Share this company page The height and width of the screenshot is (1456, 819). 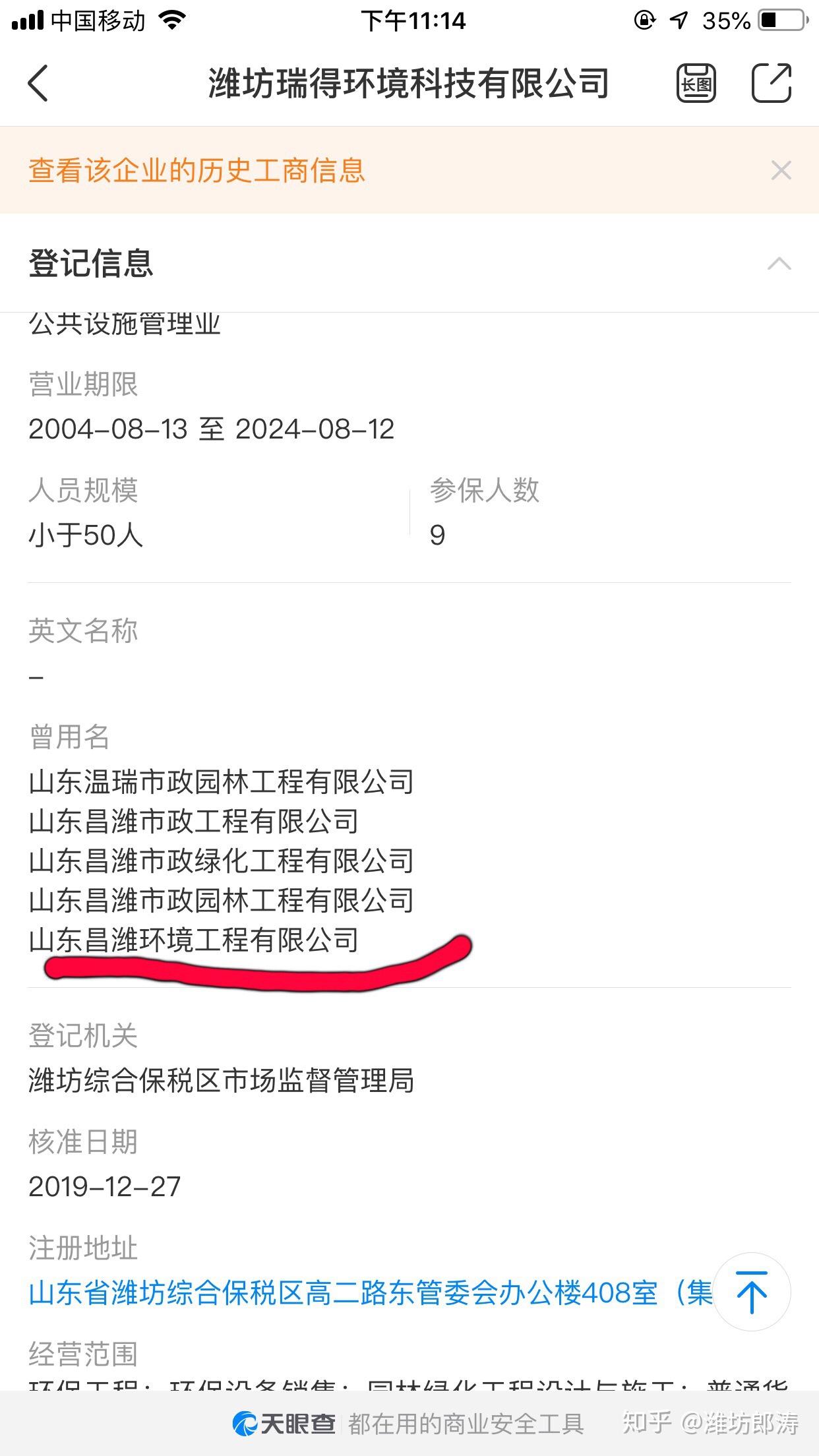point(772,83)
